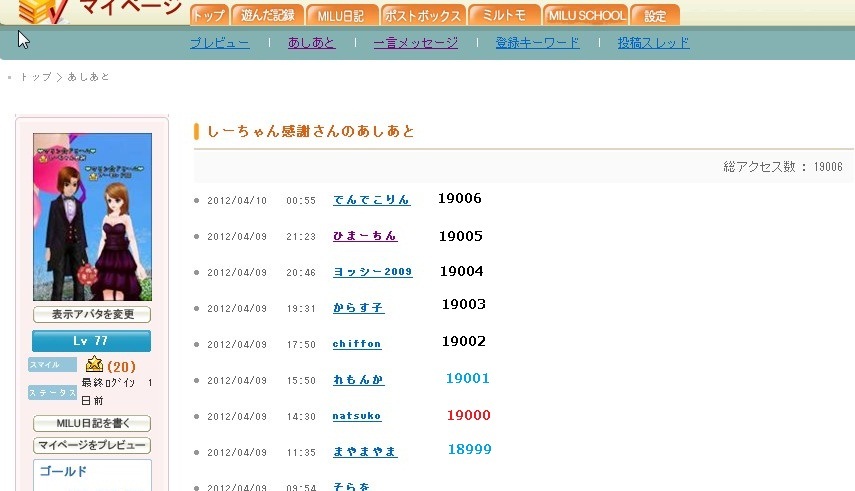Image resolution: width=855 pixels, height=491 pixels.
Task: Go to 登録キーワード
Action: tap(537, 43)
